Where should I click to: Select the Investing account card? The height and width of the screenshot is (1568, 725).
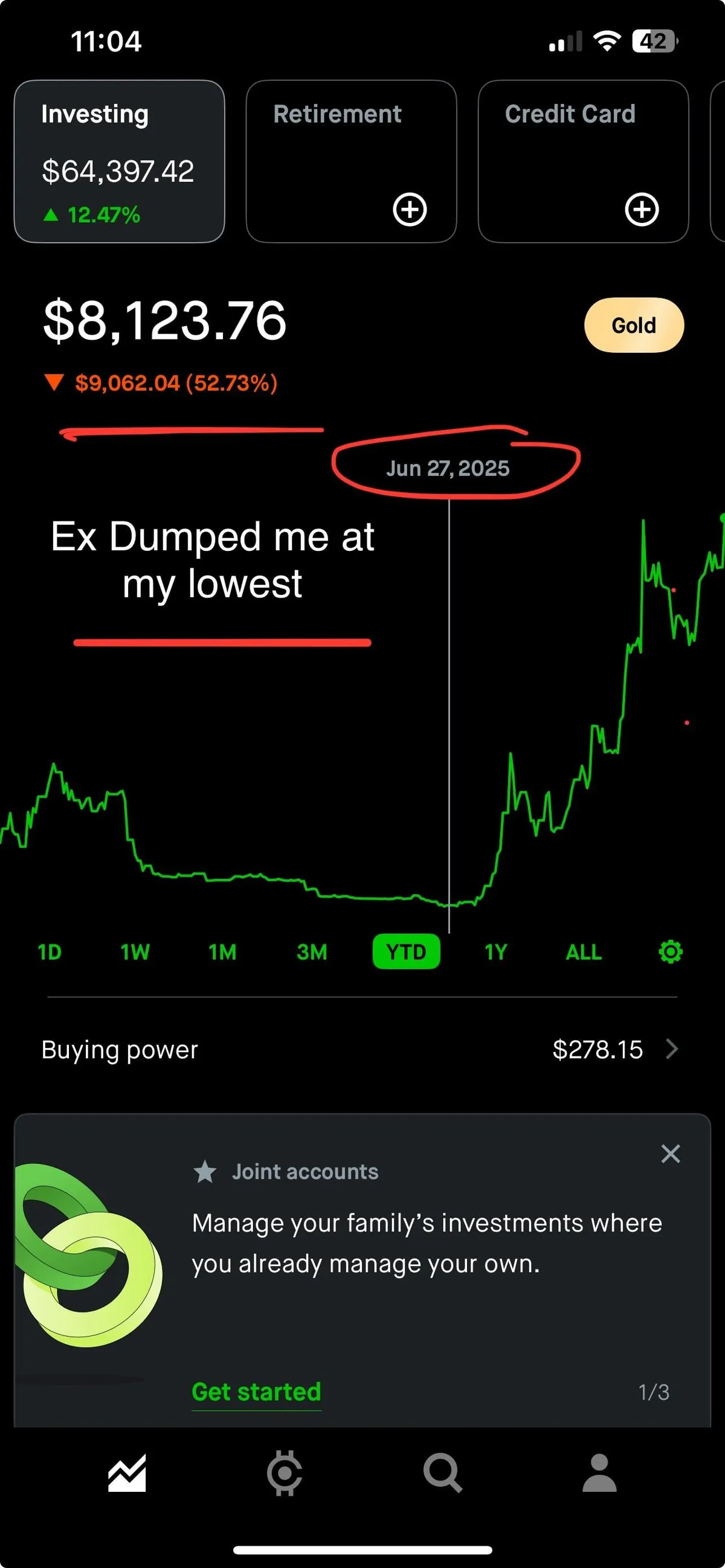[x=119, y=161]
